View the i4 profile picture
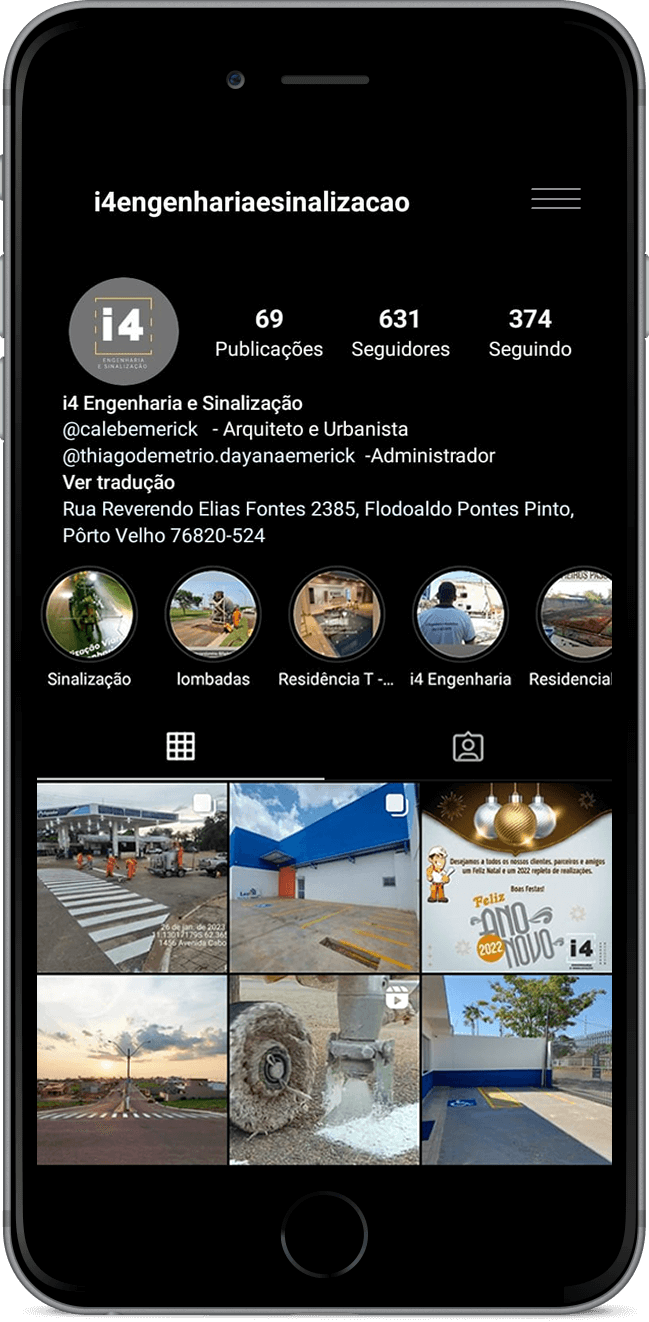649x1322 pixels. pyautogui.click(x=124, y=331)
